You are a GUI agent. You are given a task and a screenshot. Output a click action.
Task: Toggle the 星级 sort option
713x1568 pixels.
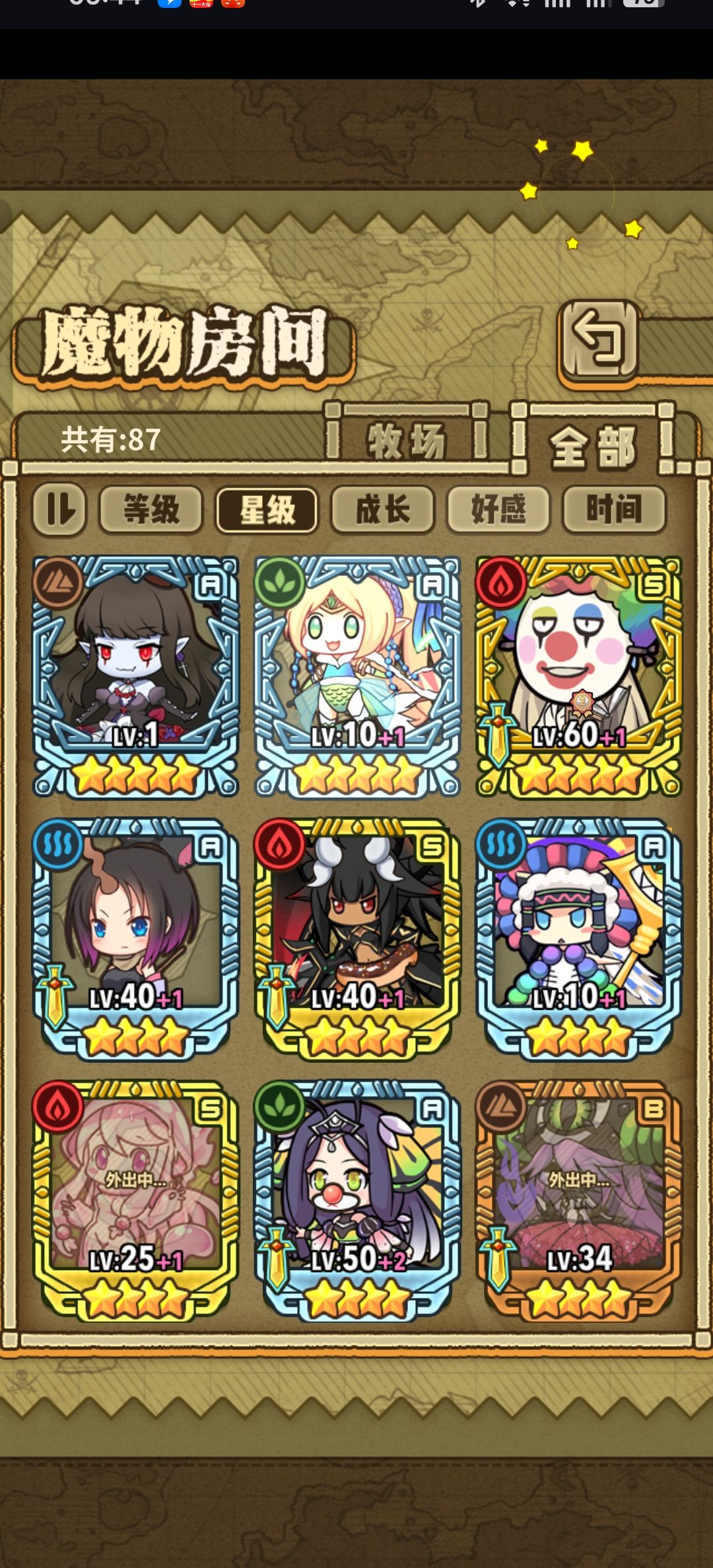pyautogui.click(x=267, y=510)
